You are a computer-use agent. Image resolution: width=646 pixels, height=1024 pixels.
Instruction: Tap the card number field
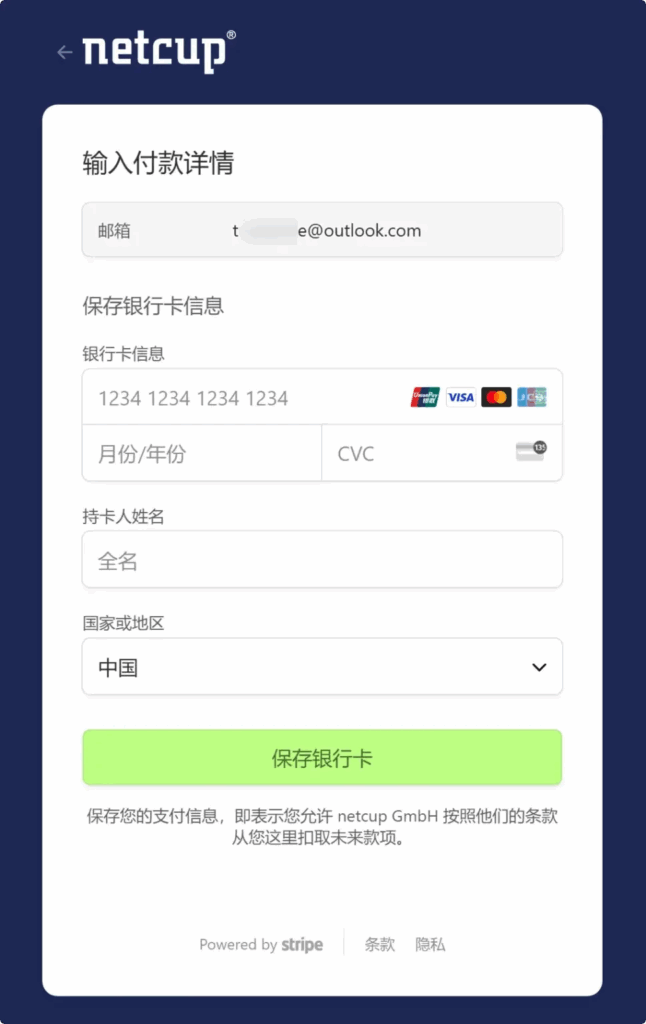pyautogui.click(x=240, y=398)
